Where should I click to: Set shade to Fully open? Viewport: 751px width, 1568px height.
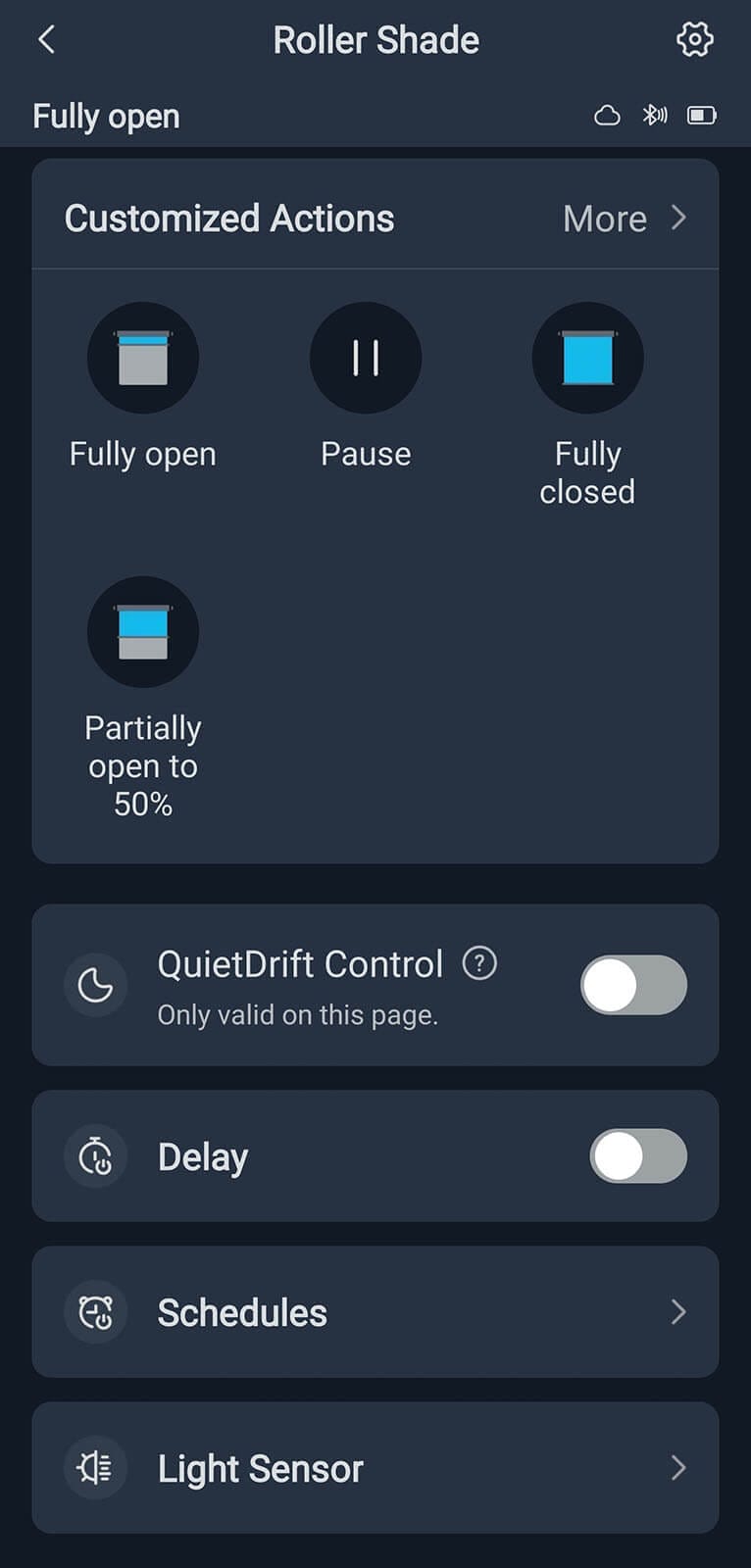coord(143,359)
